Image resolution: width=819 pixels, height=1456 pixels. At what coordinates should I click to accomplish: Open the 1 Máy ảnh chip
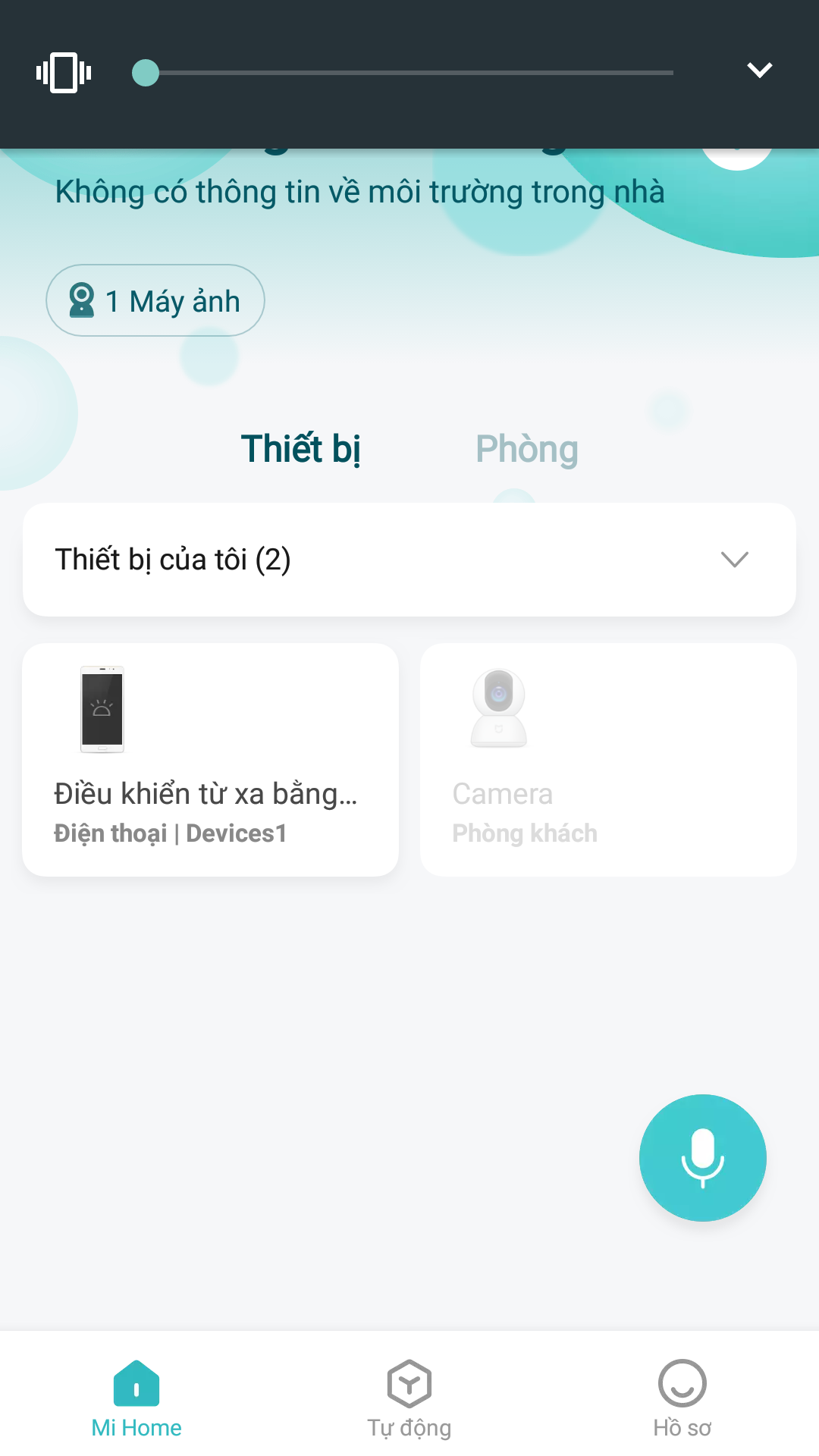[155, 300]
